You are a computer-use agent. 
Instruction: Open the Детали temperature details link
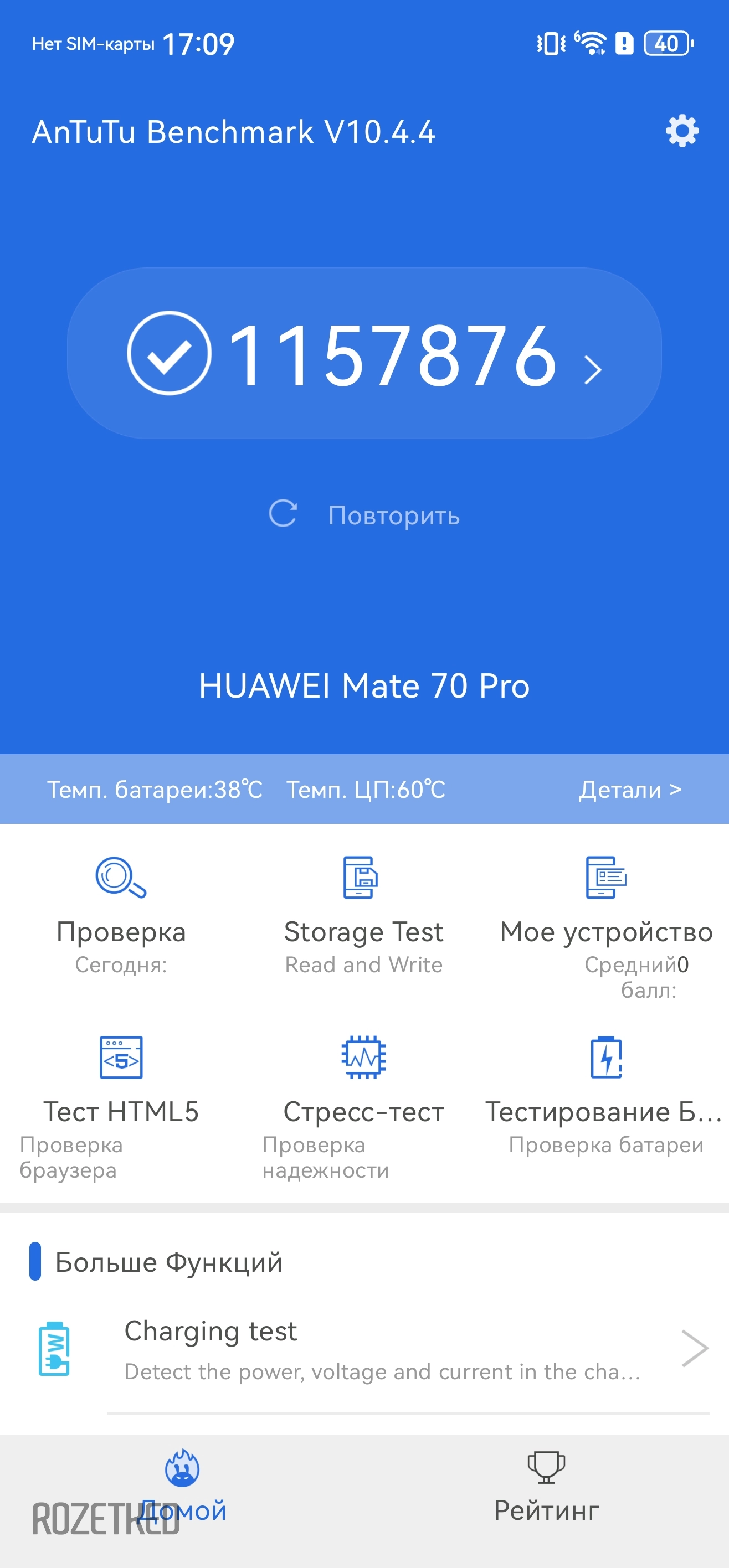pyautogui.click(x=630, y=790)
